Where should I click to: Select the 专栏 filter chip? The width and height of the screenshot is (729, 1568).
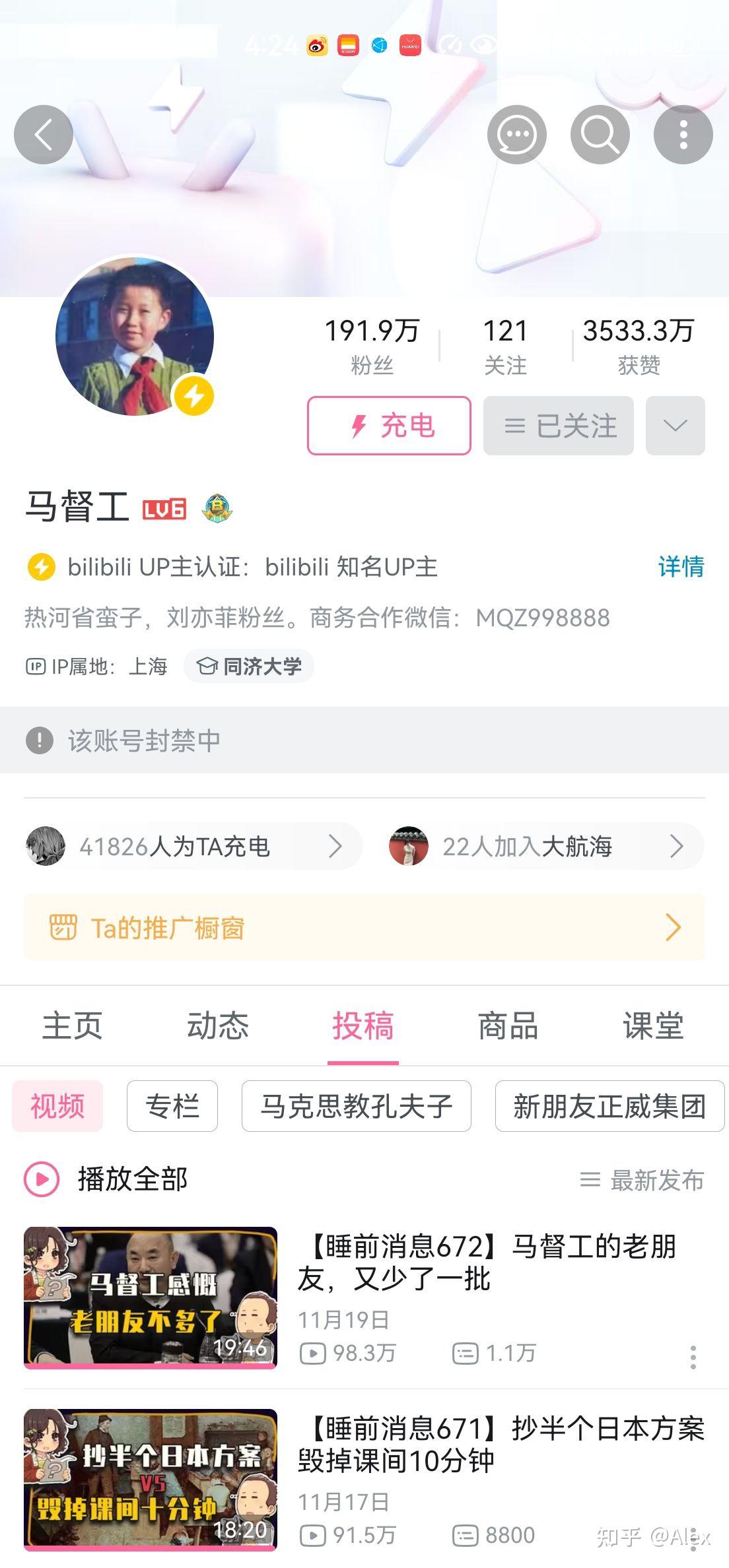click(172, 1106)
